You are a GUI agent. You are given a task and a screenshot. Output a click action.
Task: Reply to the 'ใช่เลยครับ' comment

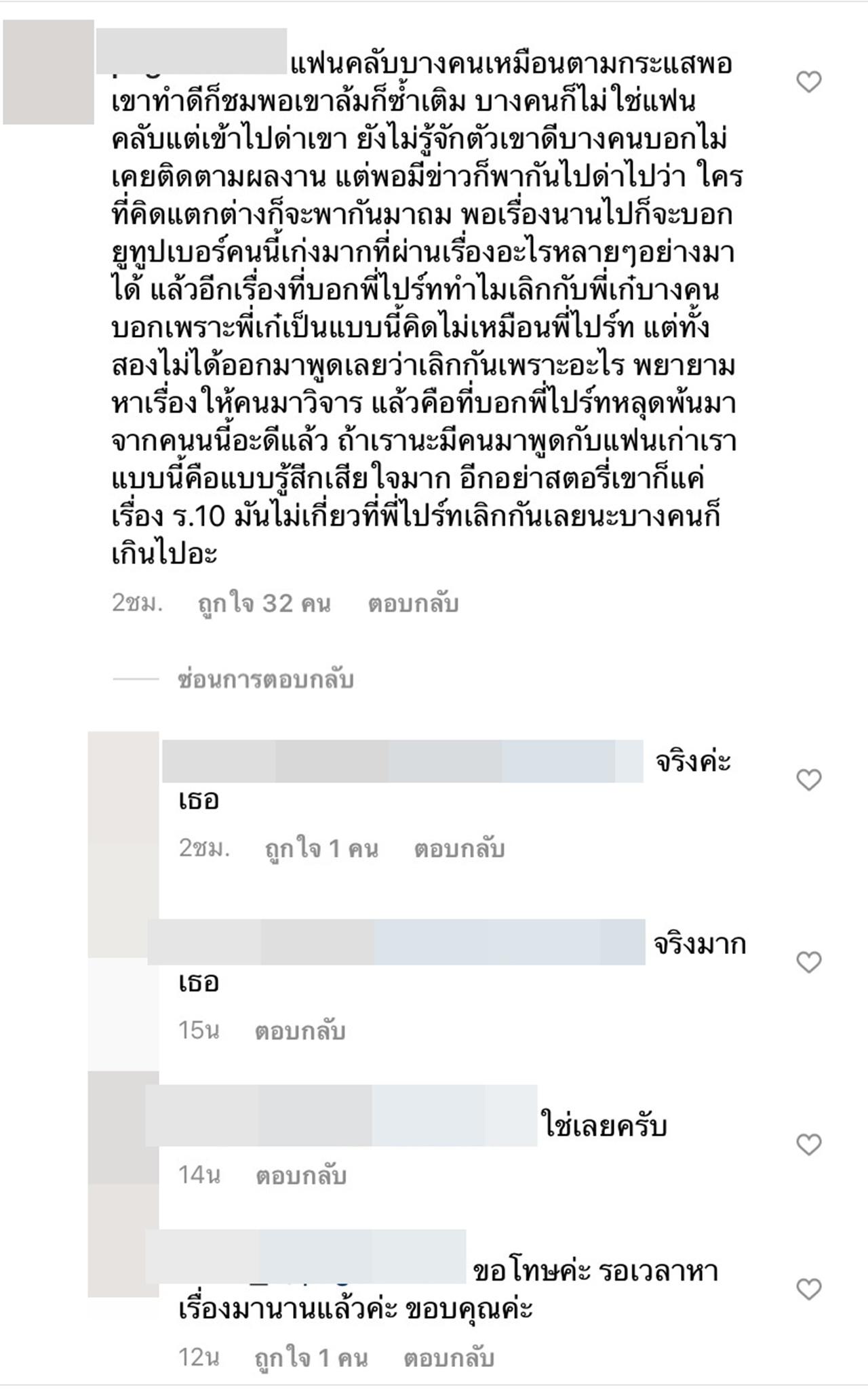[x=300, y=1176]
